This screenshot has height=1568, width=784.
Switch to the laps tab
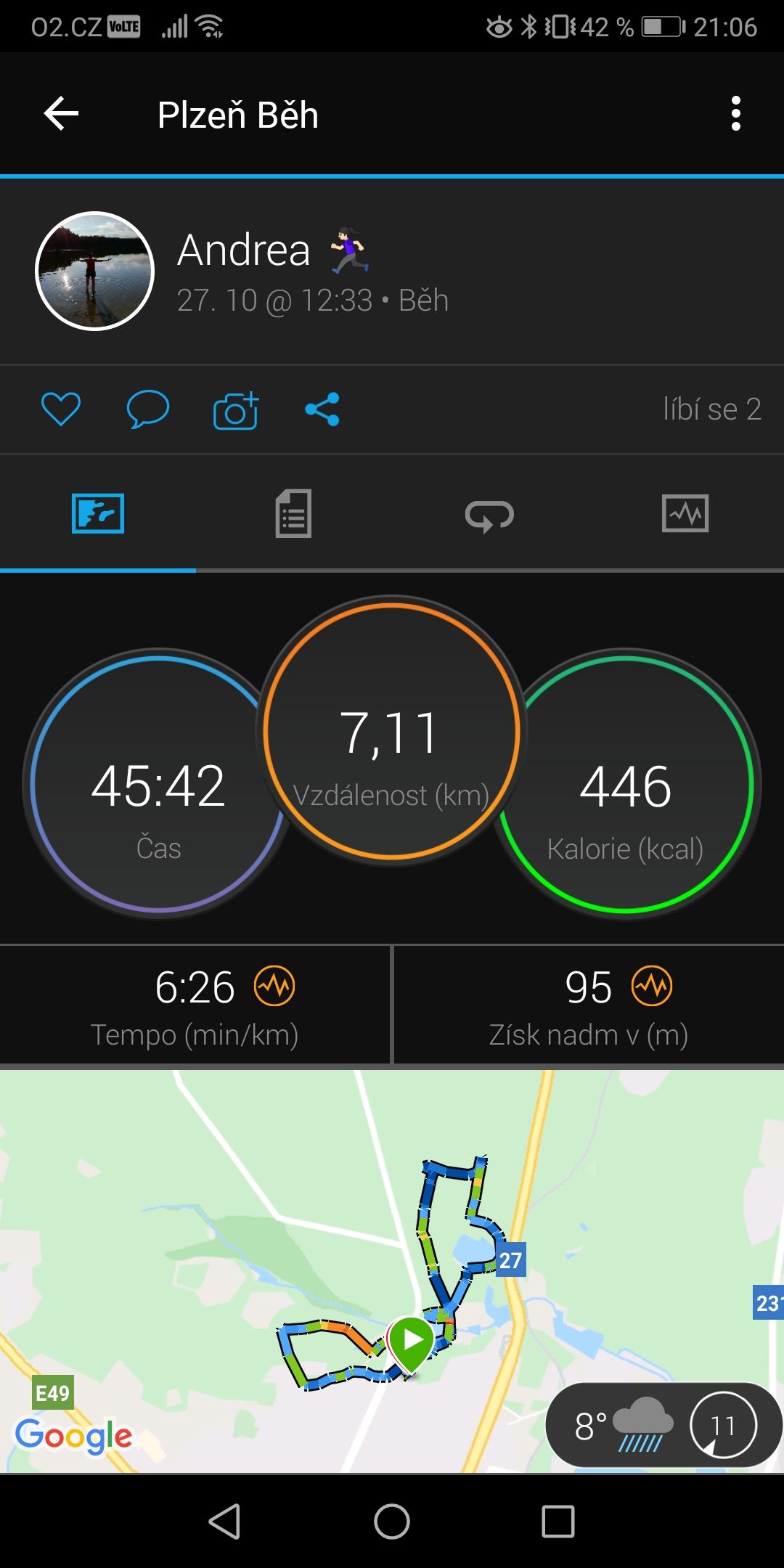pyautogui.click(x=490, y=515)
